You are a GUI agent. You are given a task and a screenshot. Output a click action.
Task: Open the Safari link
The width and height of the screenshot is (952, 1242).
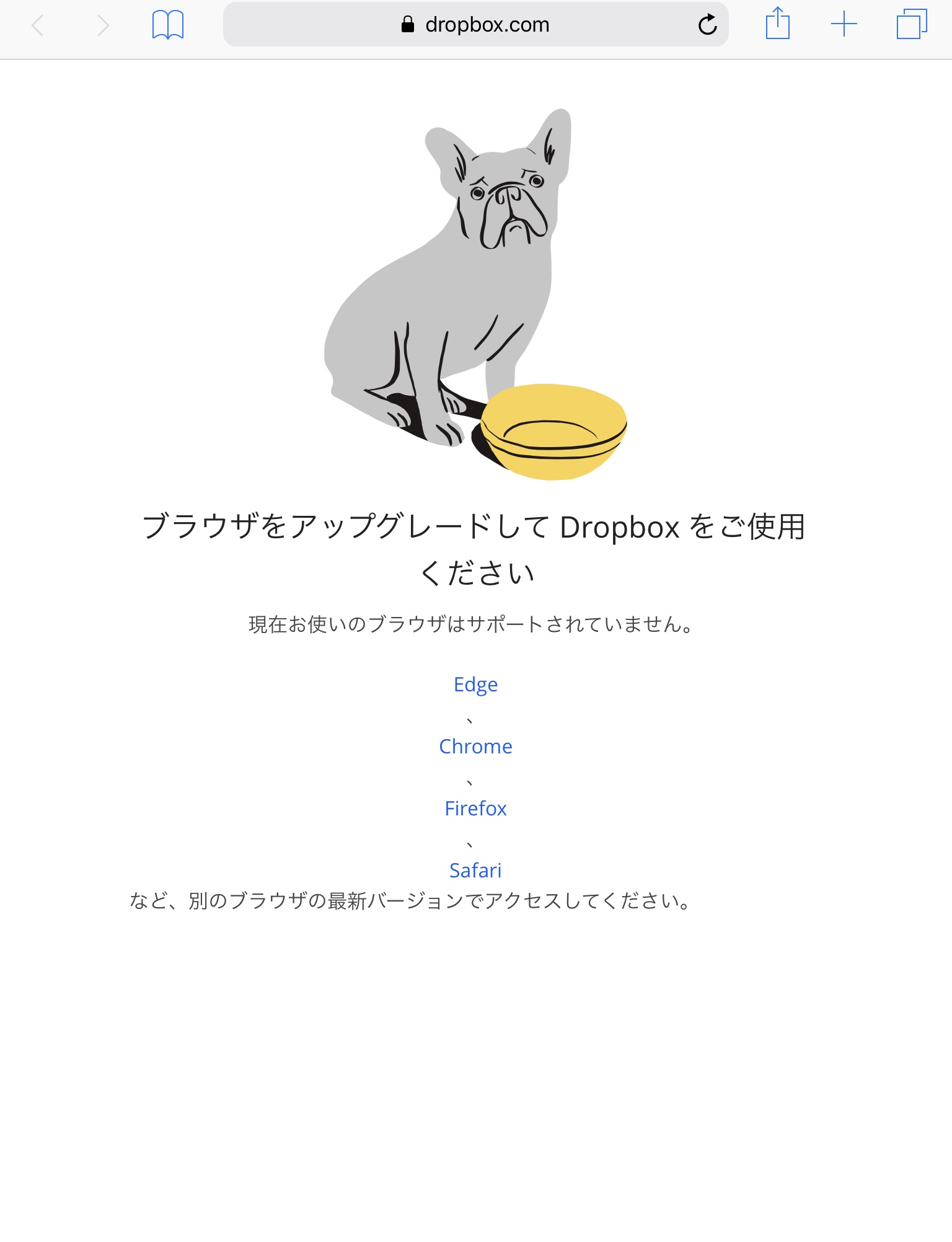(x=475, y=871)
